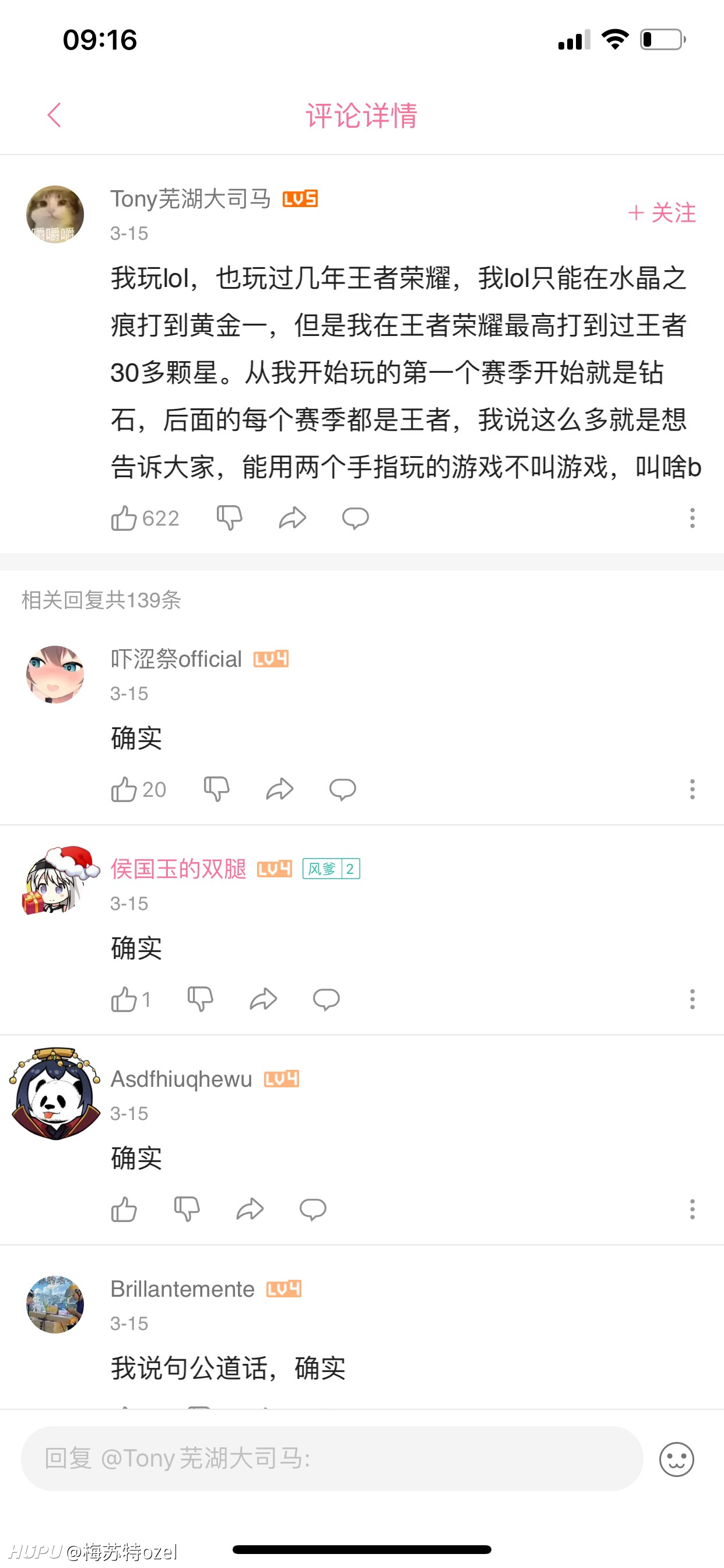Tap the reply field to Tony芜湖大司马
The width and height of the screenshot is (724, 1568).
click(x=332, y=1458)
